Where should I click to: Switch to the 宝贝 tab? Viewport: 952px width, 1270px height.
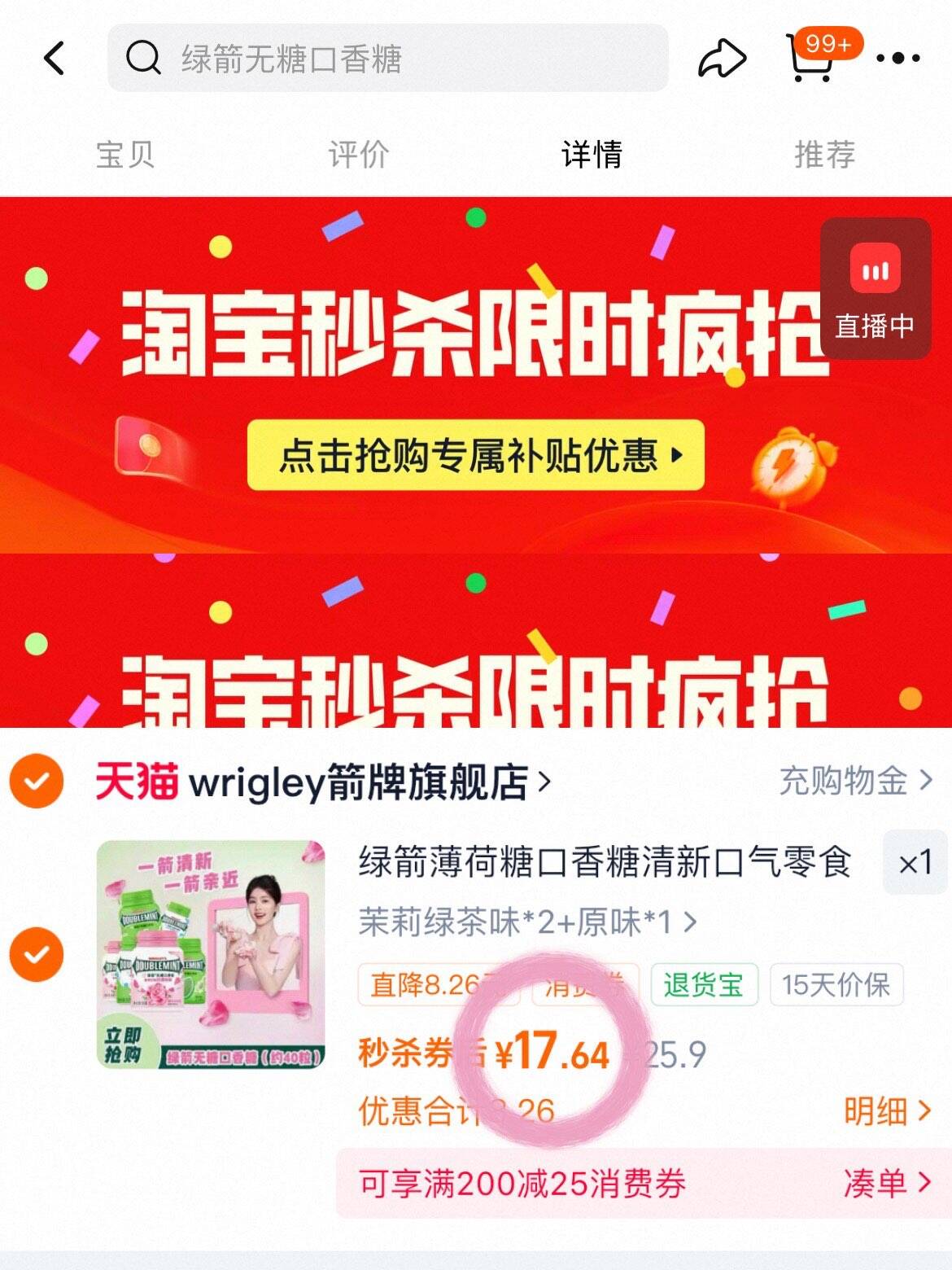[124, 154]
